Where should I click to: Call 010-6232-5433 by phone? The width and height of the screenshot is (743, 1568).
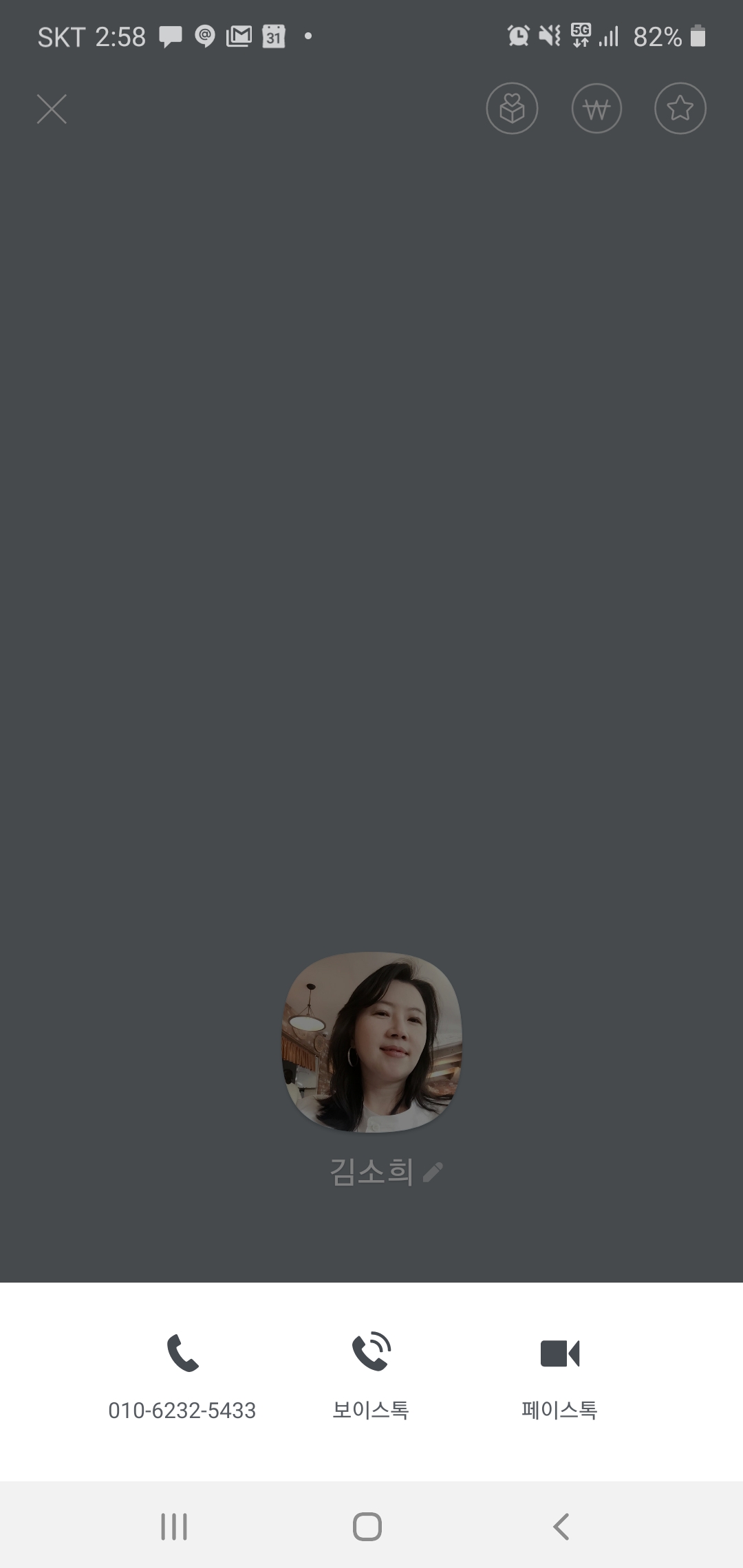click(182, 1372)
